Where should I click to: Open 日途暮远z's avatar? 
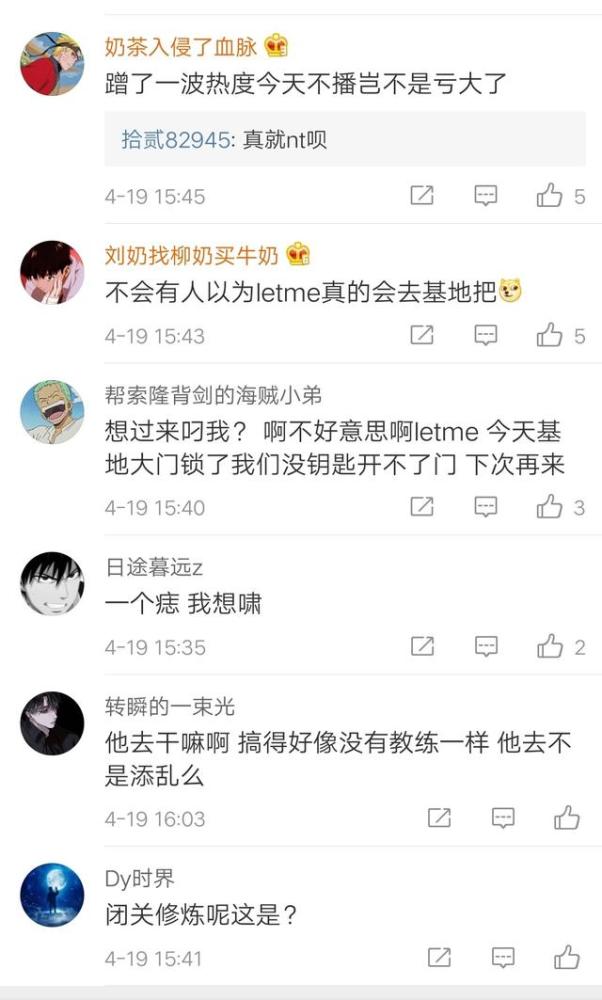(52, 584)
